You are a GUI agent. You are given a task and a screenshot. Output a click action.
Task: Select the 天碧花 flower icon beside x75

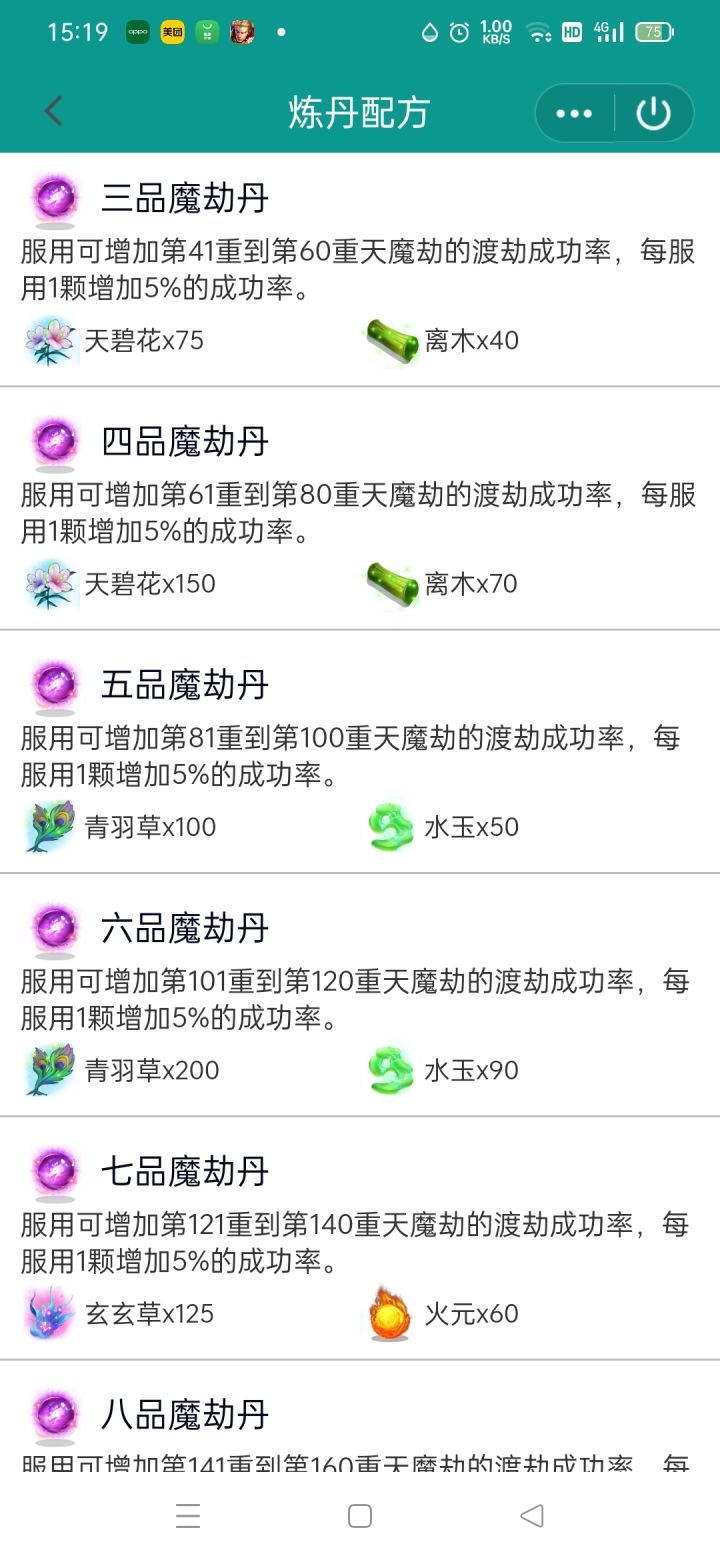(52, 340)
